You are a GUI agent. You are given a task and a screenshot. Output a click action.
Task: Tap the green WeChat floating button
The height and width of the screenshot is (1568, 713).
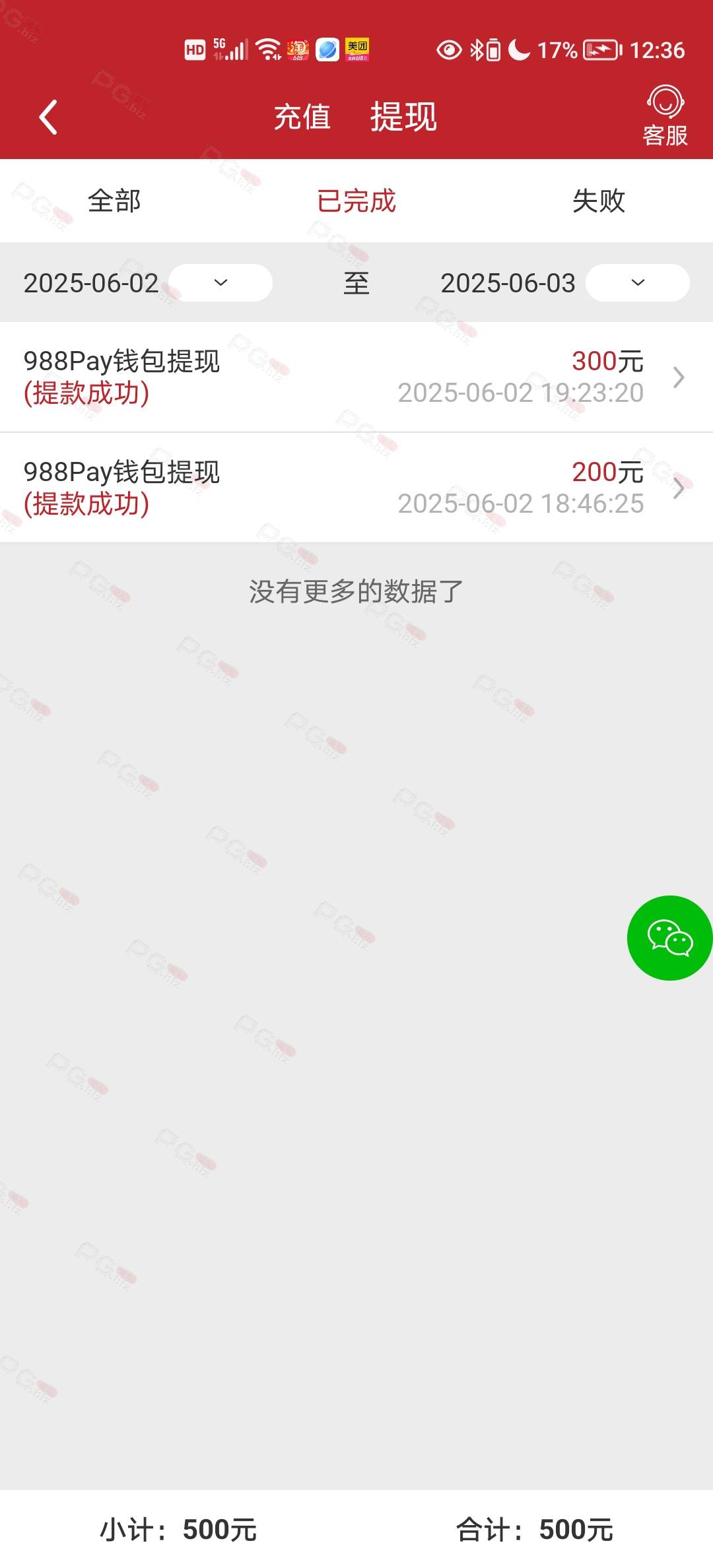670,938
